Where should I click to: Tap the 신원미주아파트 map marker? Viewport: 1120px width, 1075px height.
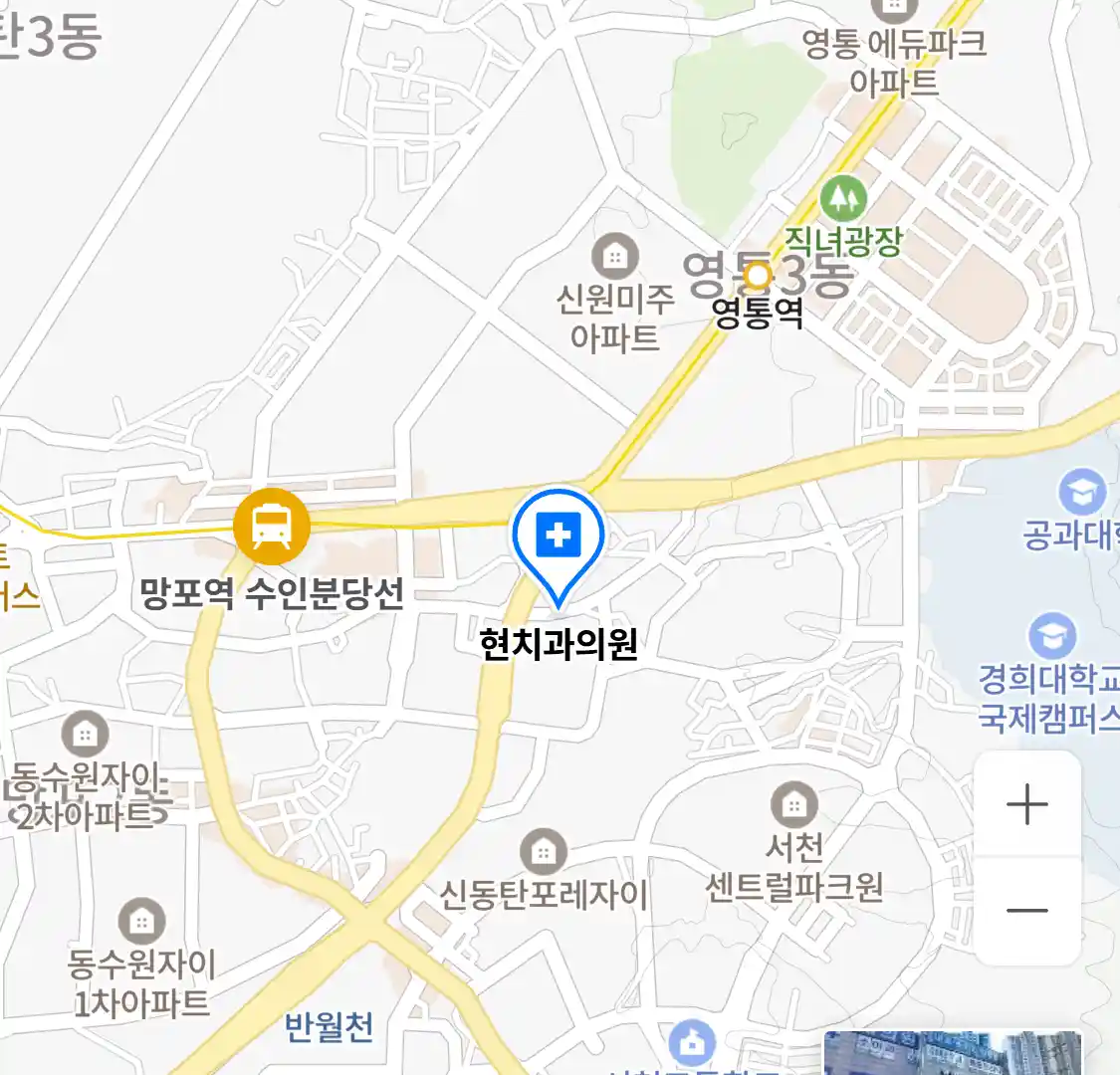click(x=615, y=257)
